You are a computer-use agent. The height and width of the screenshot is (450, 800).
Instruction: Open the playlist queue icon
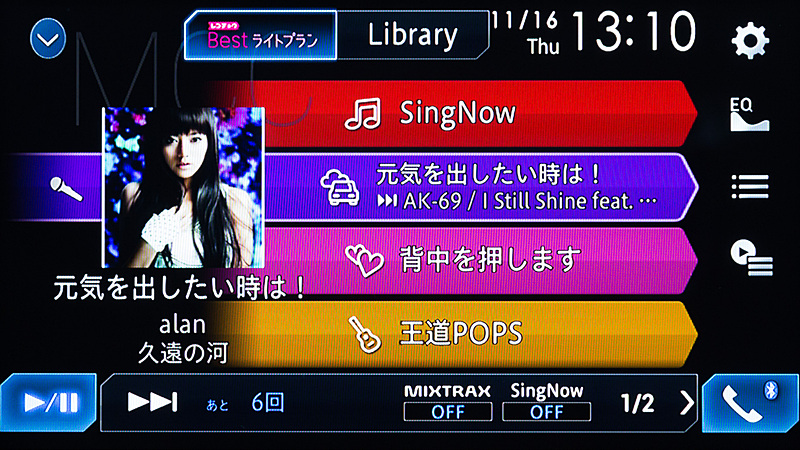coord(749,258)
